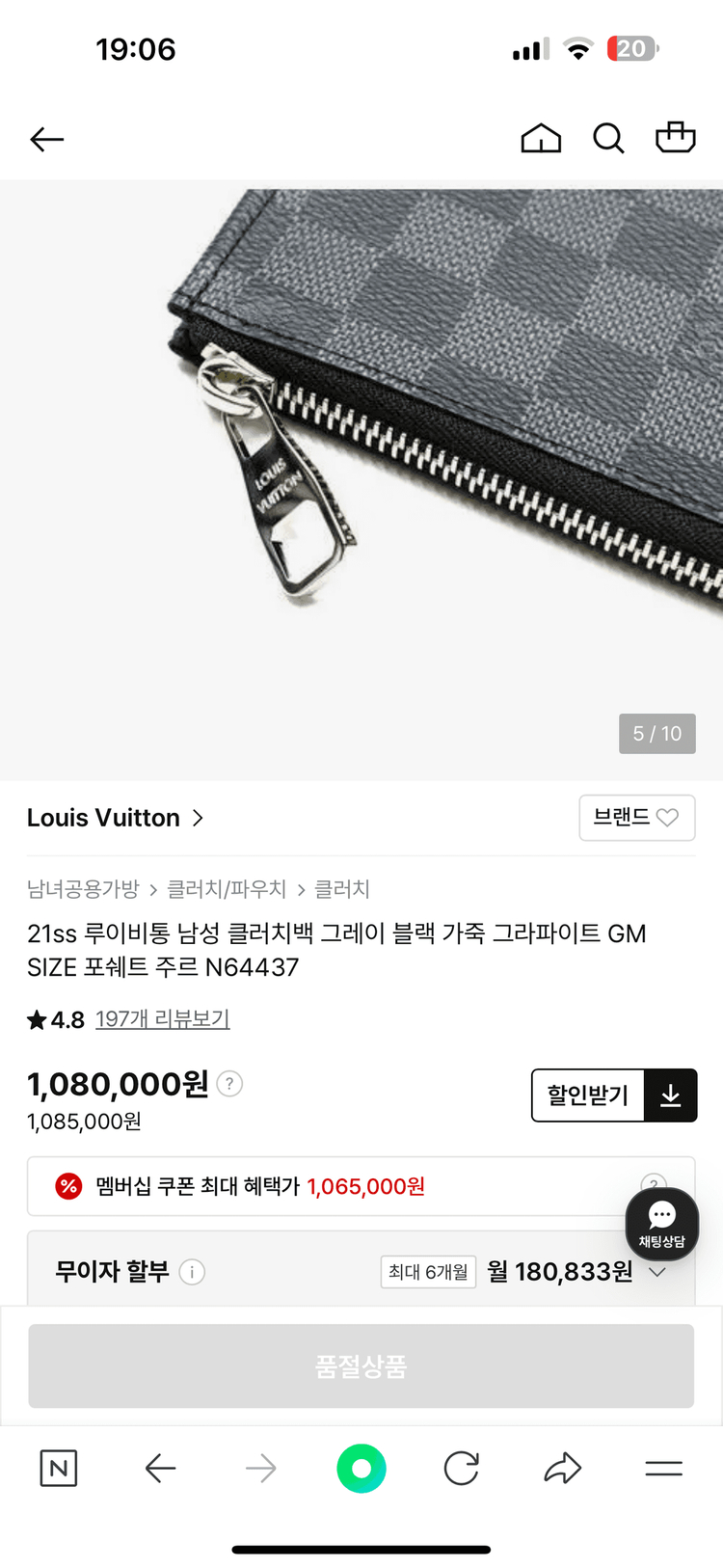Open the 197개 리뷰보기 reviews link
Viewport: 723px width, 1568px height.
pyautogui.click(x=161, y=1019)
